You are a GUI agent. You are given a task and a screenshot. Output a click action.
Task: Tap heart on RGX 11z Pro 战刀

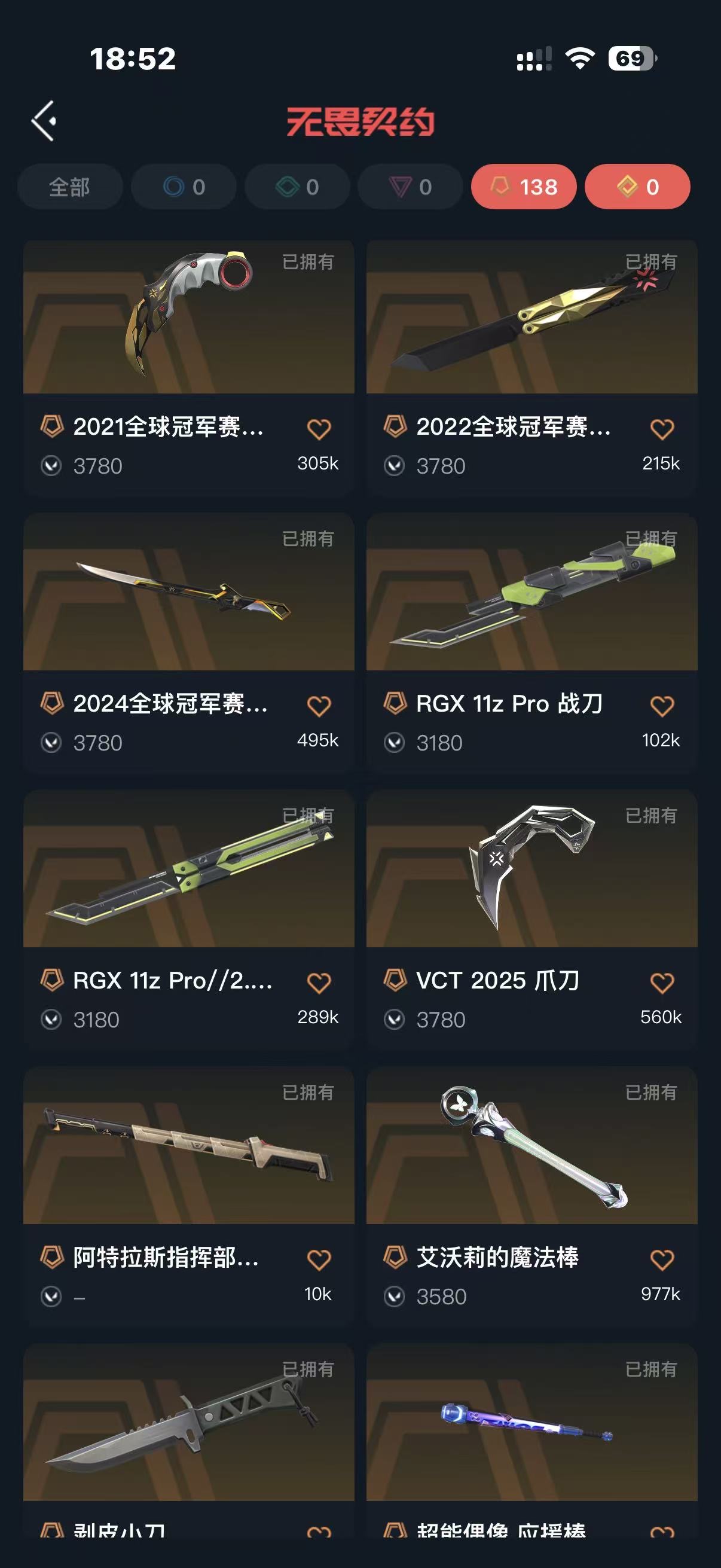[x=662, y=706]
